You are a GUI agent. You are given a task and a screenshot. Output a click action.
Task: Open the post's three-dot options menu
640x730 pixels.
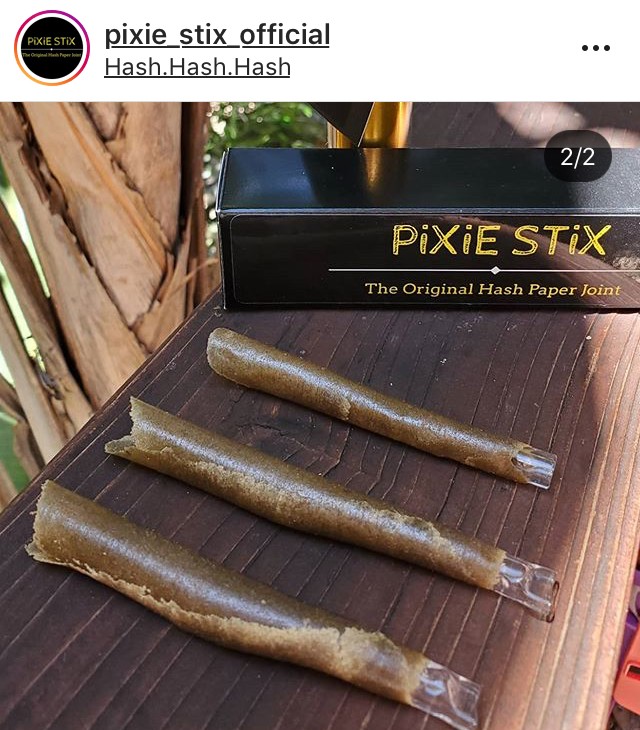tap(595, 48)
